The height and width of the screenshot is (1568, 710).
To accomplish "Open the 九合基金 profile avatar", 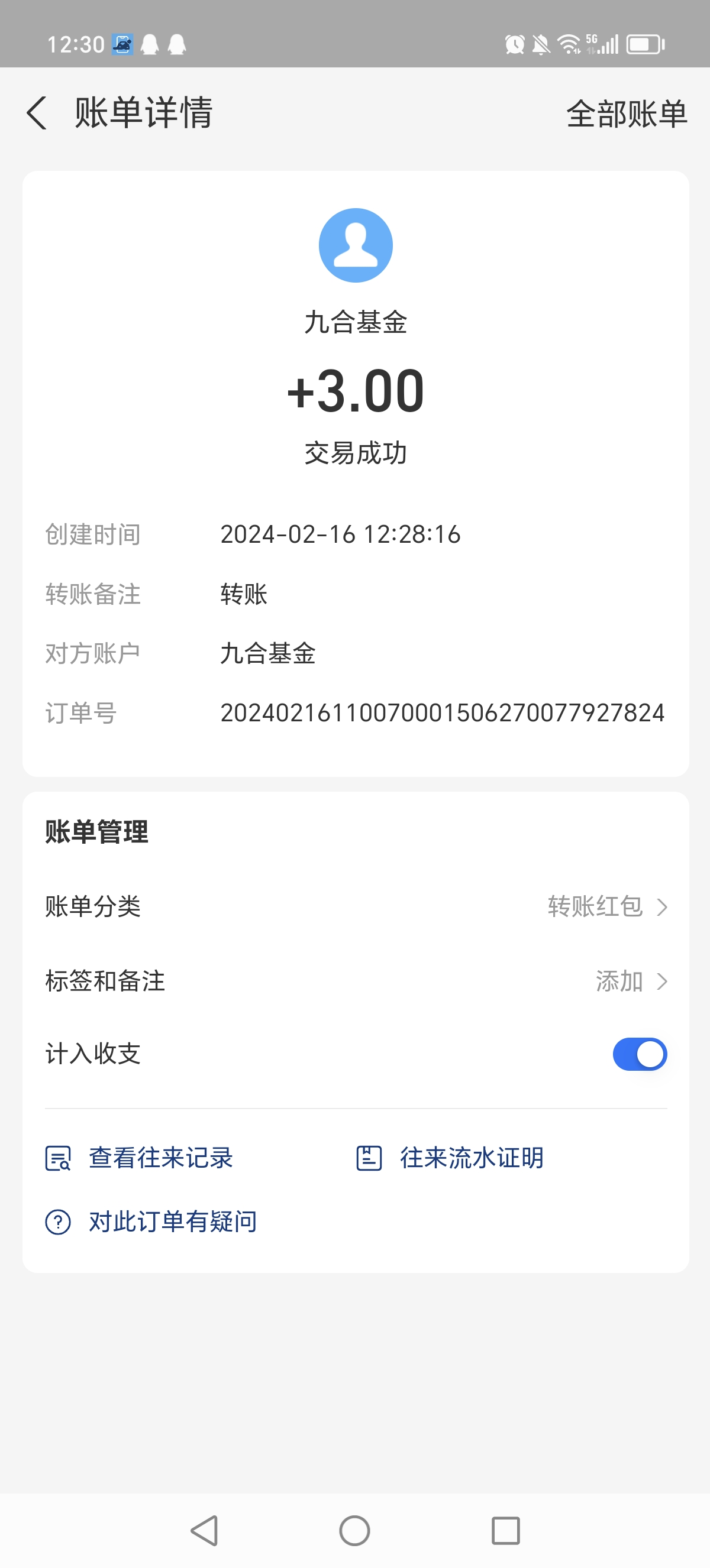I will coord(356,245).
